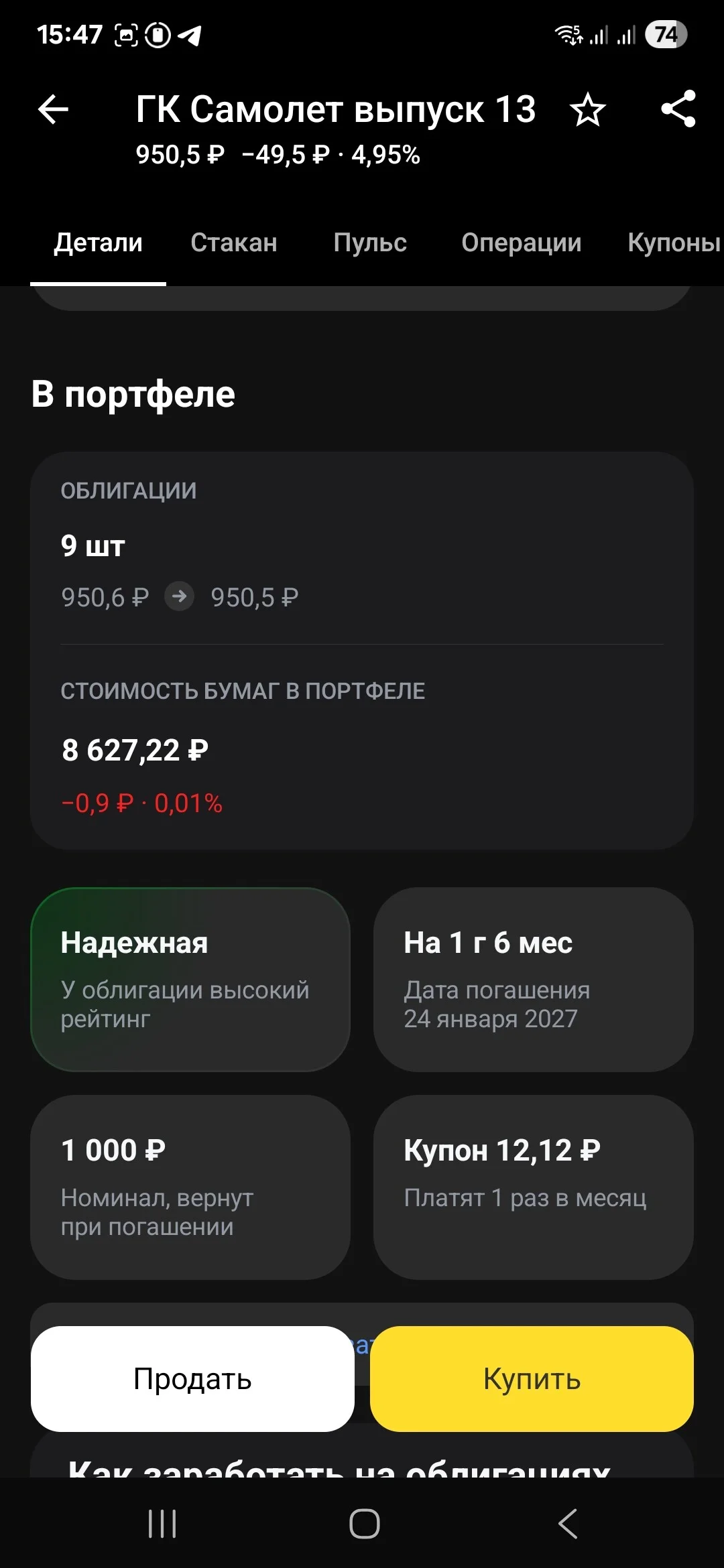Image resolution: width=724 pixels, height=1568 pixels.
Task: Open the Пульс tab
Action: [370, 243]
